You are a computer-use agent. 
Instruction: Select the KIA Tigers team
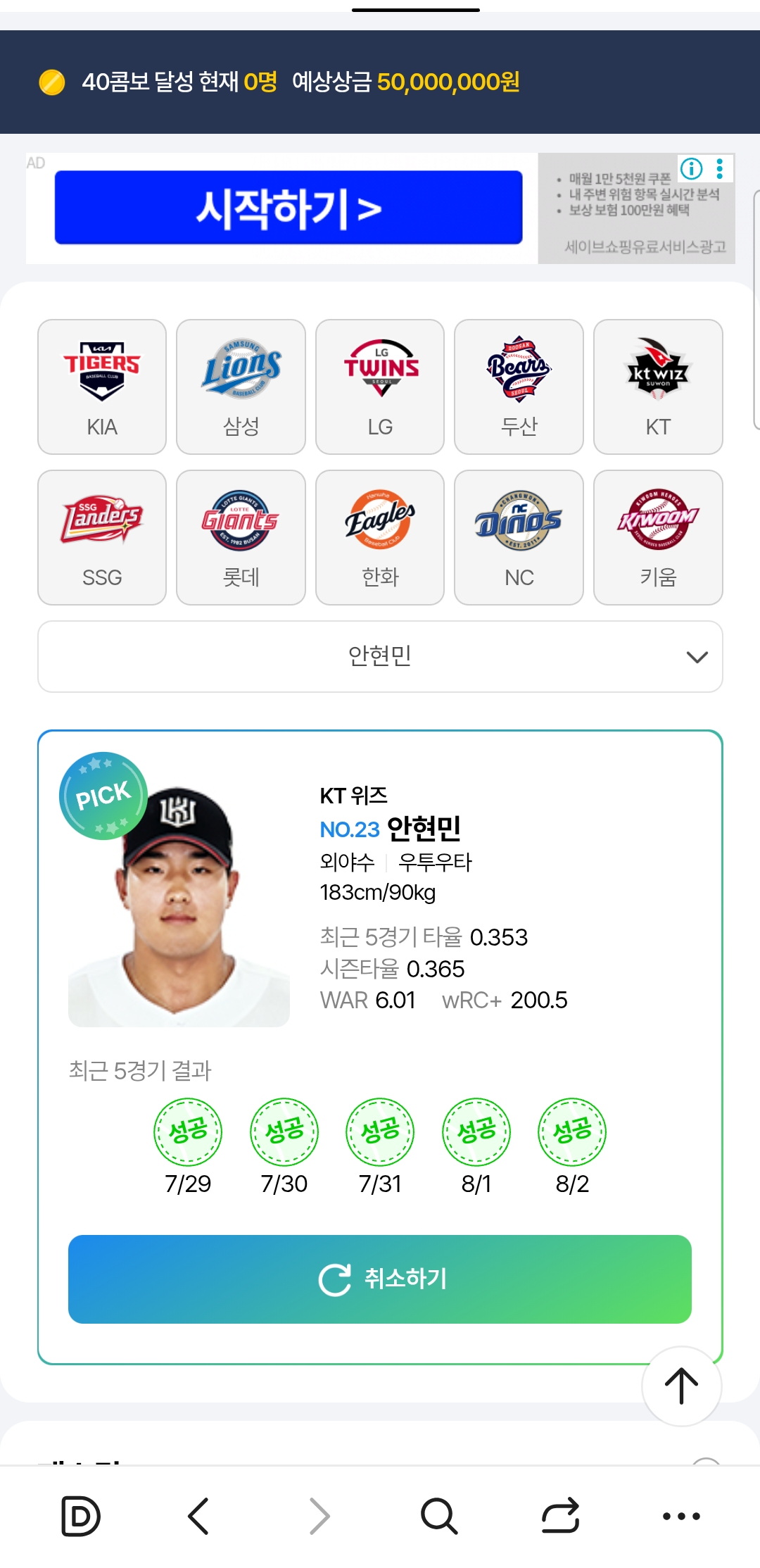[102, 387]
